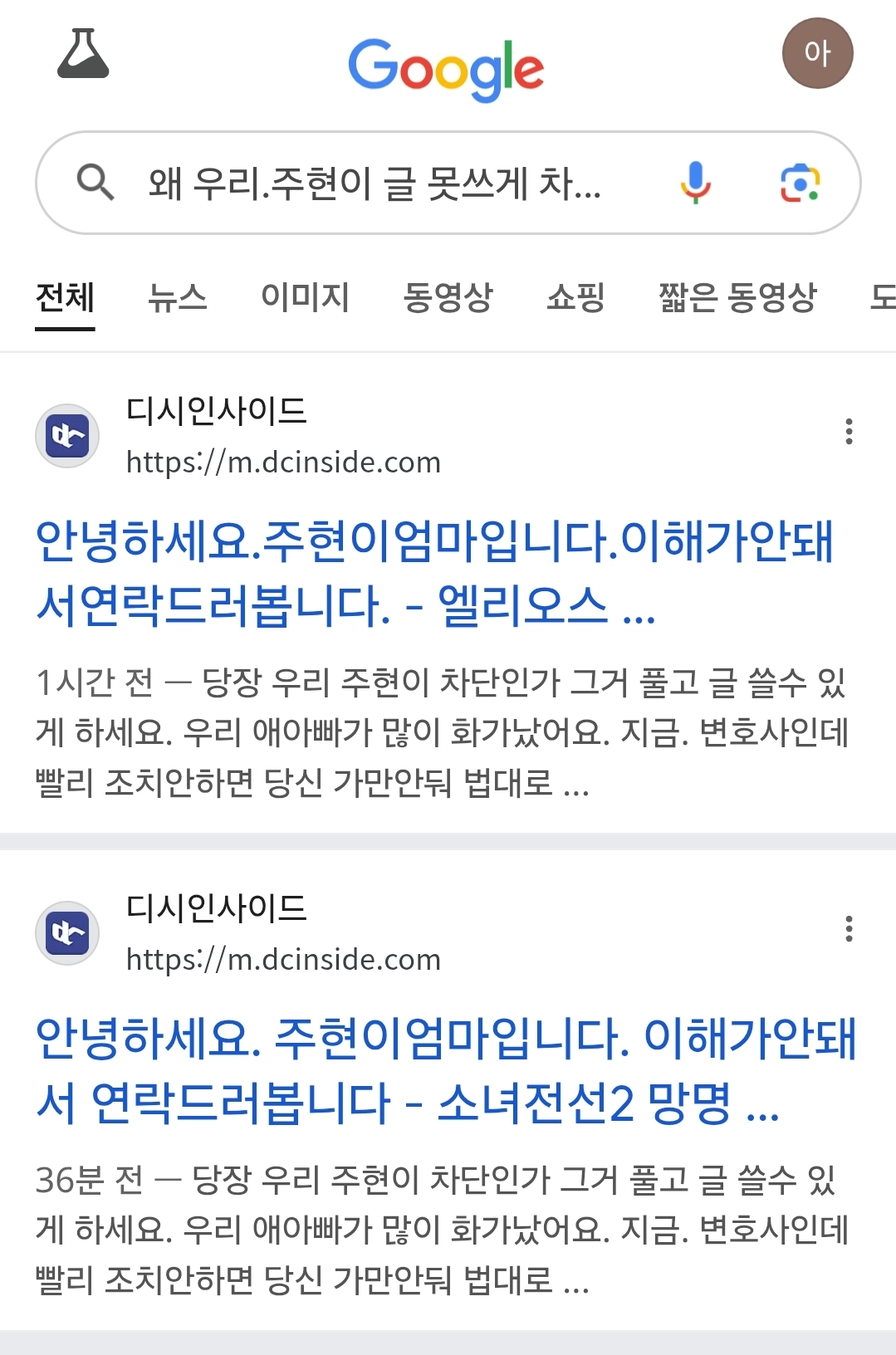Open Google Search Labs flask icon
Viewport: 896px width, 1355px height.
tap(83, 54)
